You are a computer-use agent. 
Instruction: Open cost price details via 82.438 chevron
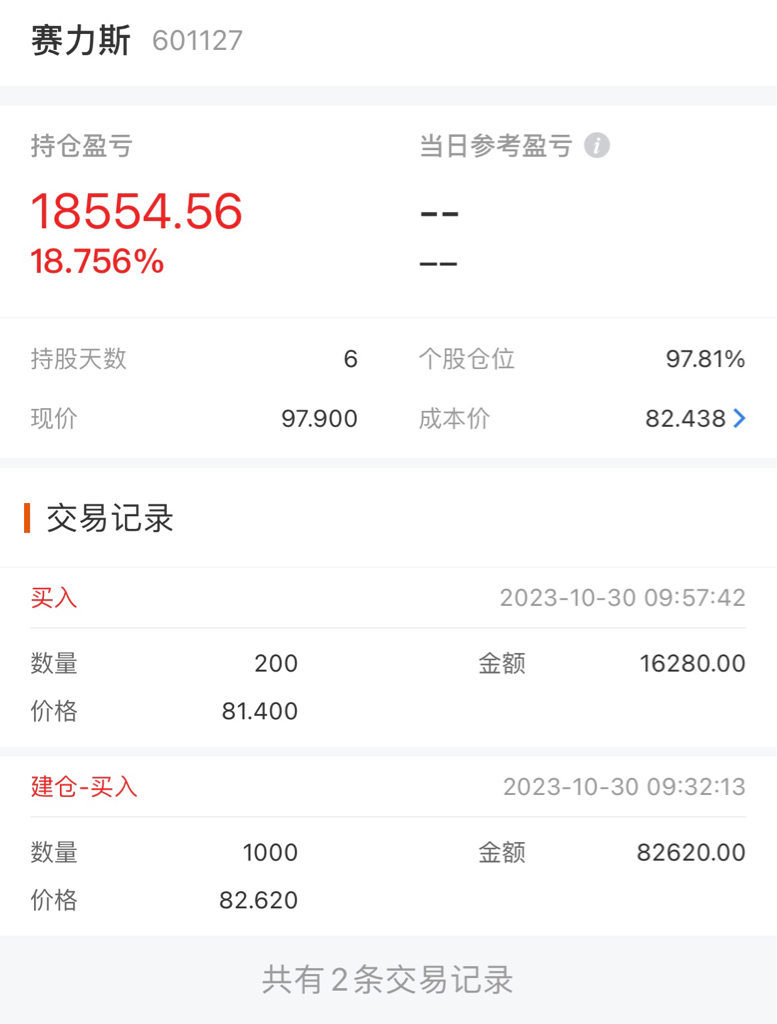pos(739,418)
